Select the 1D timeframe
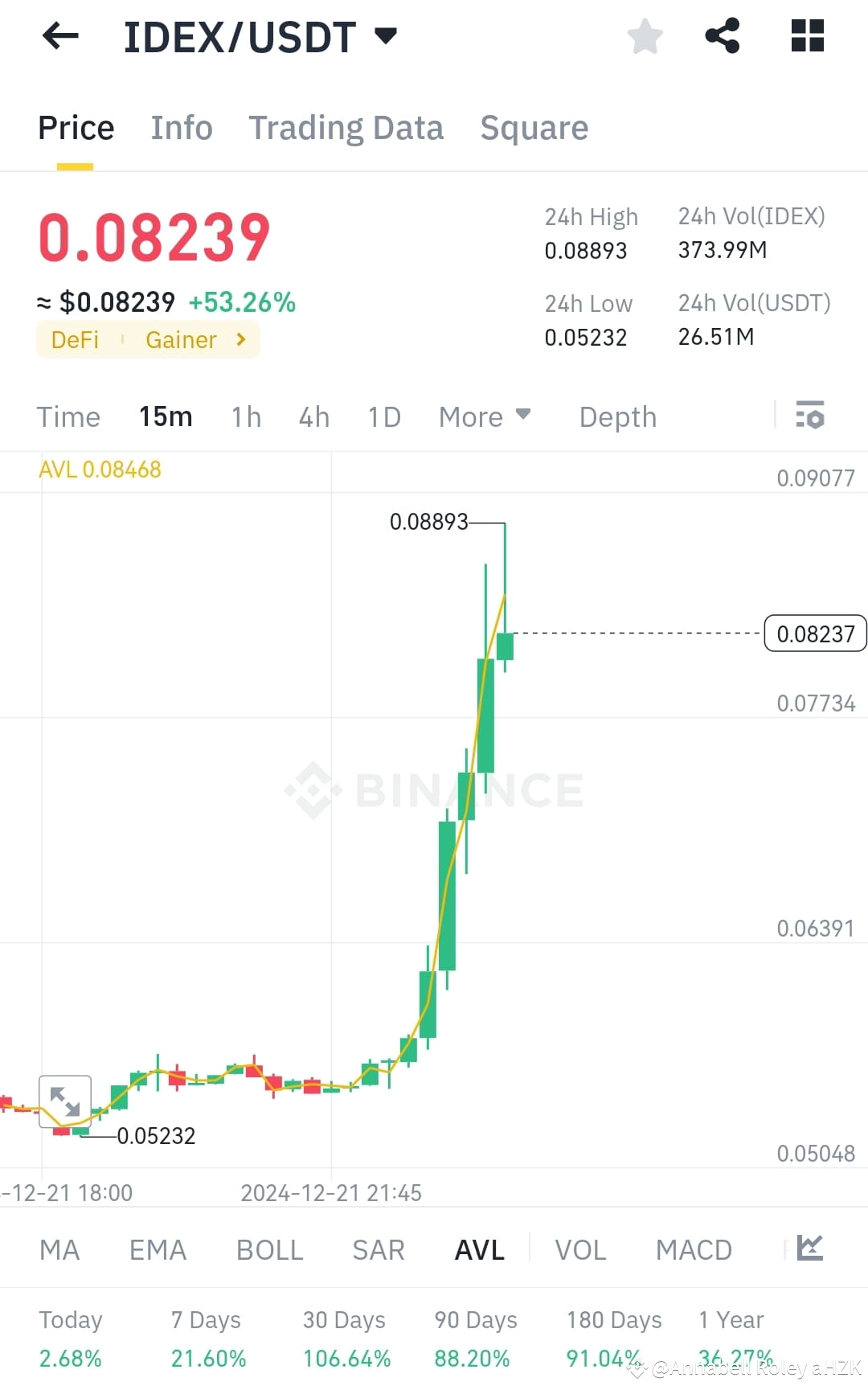The image size is (868, 1386). click(383, 416)
